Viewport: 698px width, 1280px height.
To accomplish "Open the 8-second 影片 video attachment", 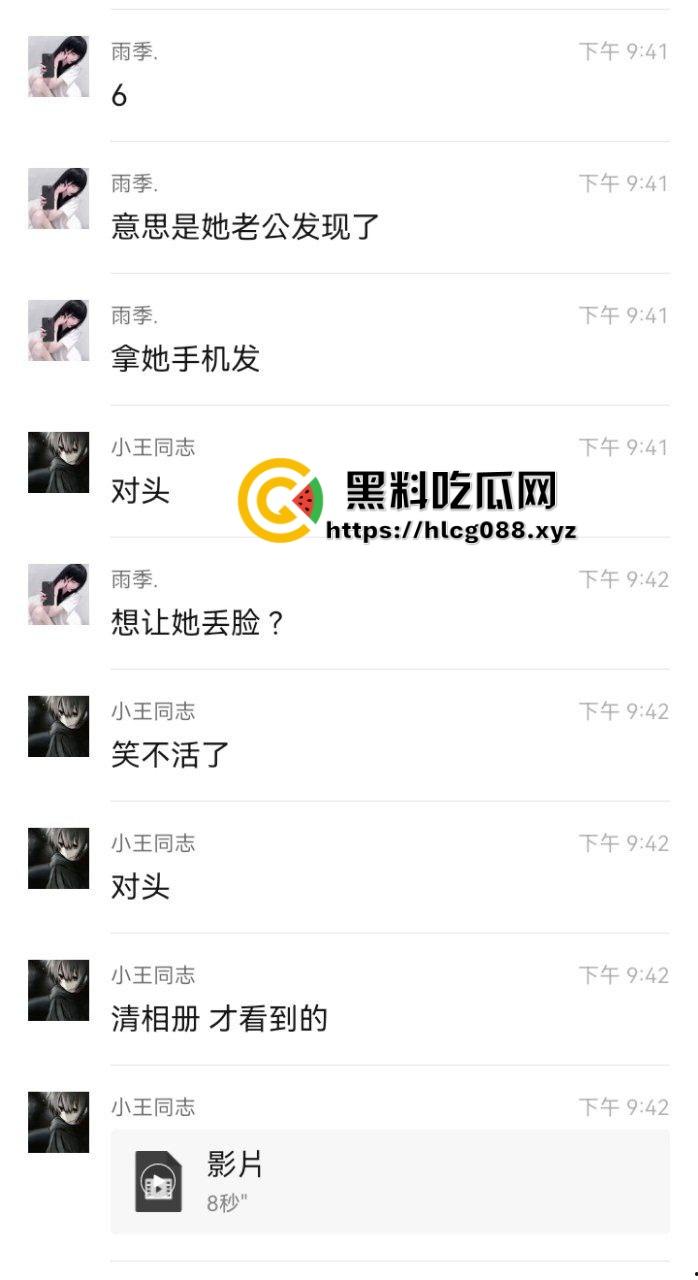I will pyautogui.click(x=389, y=1181).
